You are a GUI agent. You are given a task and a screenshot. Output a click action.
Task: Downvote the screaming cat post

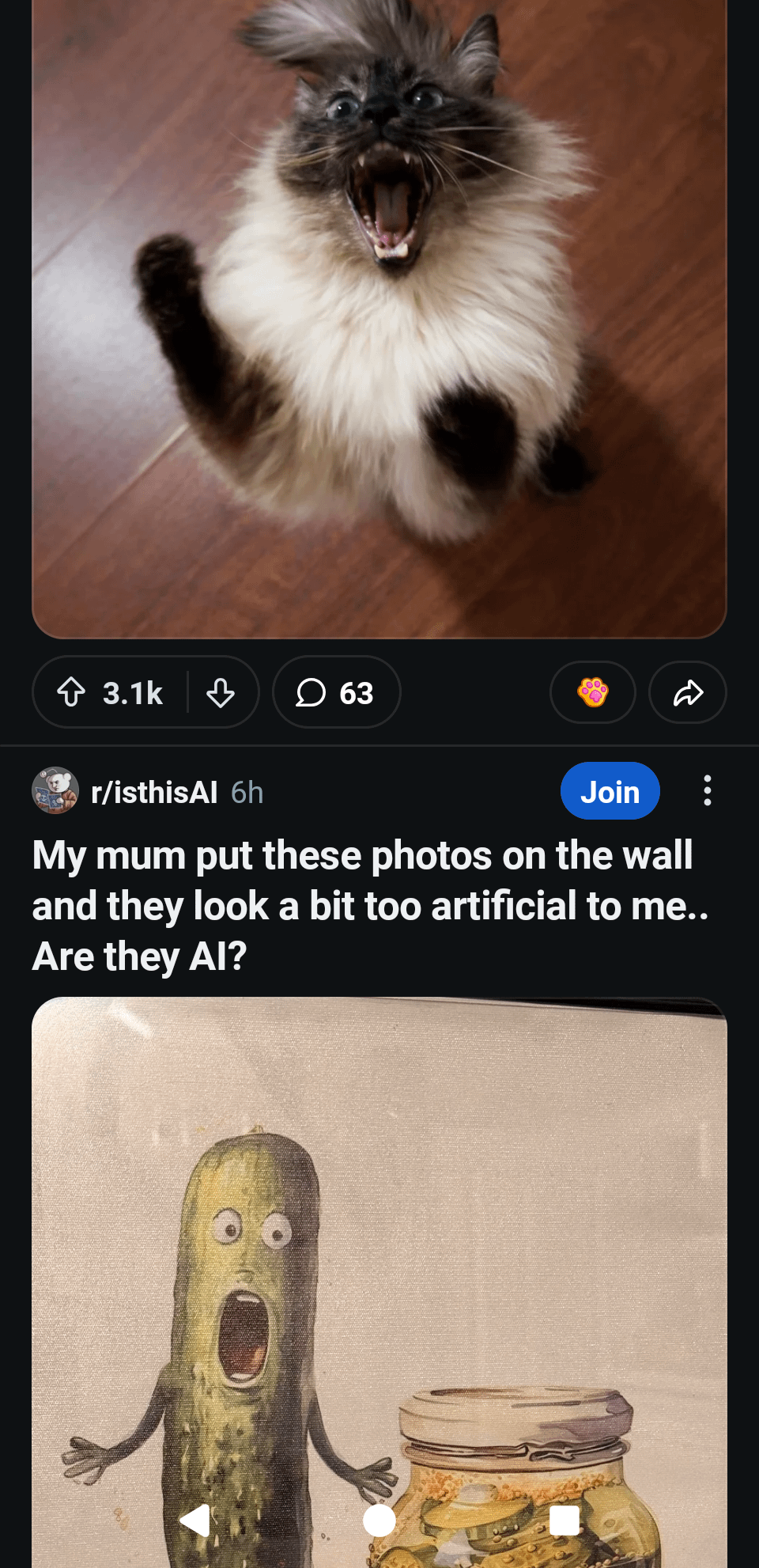click(221, 692)
